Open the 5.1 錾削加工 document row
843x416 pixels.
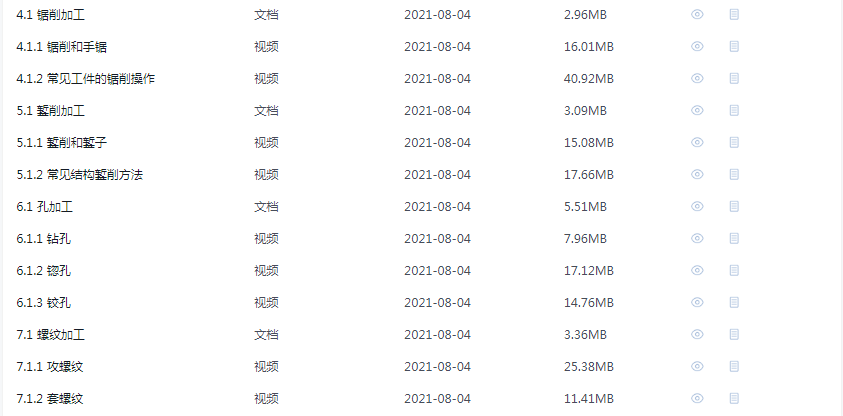point(50,111)
